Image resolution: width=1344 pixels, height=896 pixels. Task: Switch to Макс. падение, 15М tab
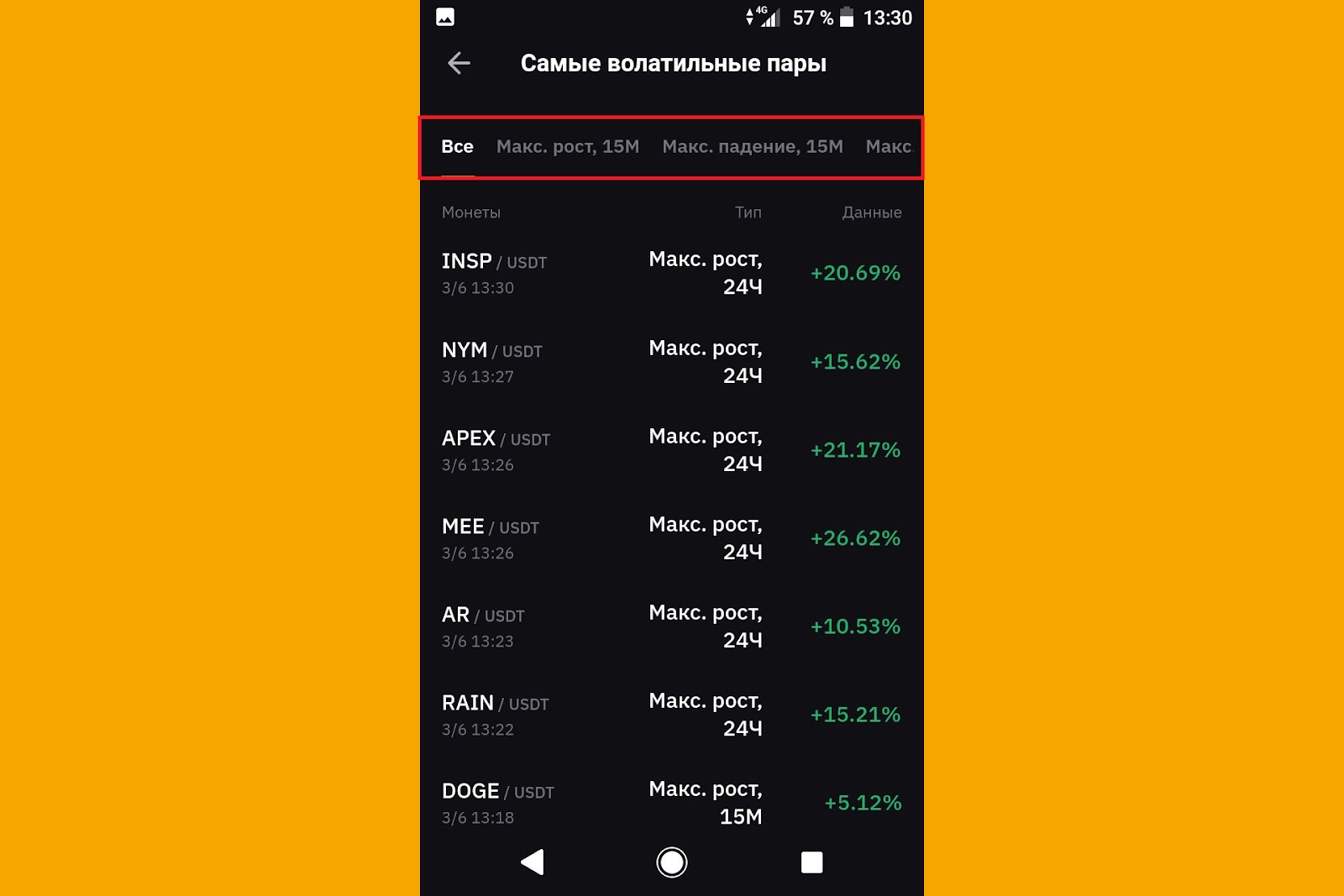tap(752, 147)
